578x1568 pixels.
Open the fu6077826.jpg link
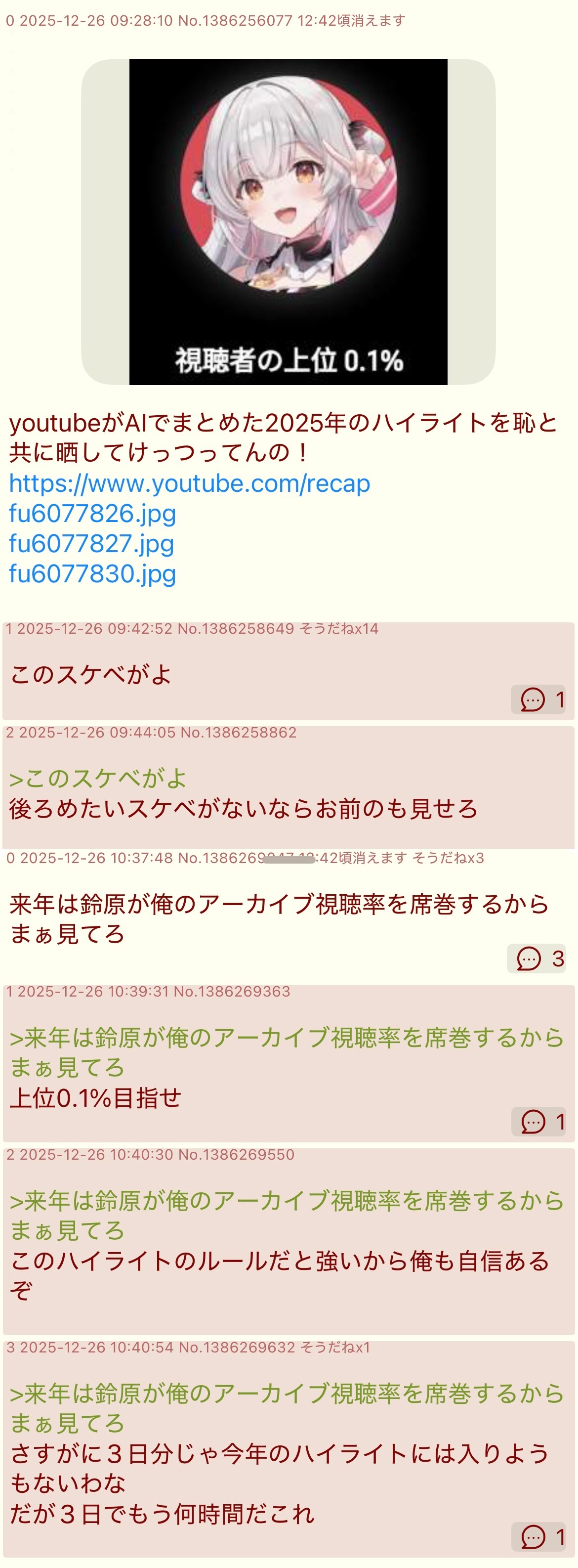click(92, 513)
